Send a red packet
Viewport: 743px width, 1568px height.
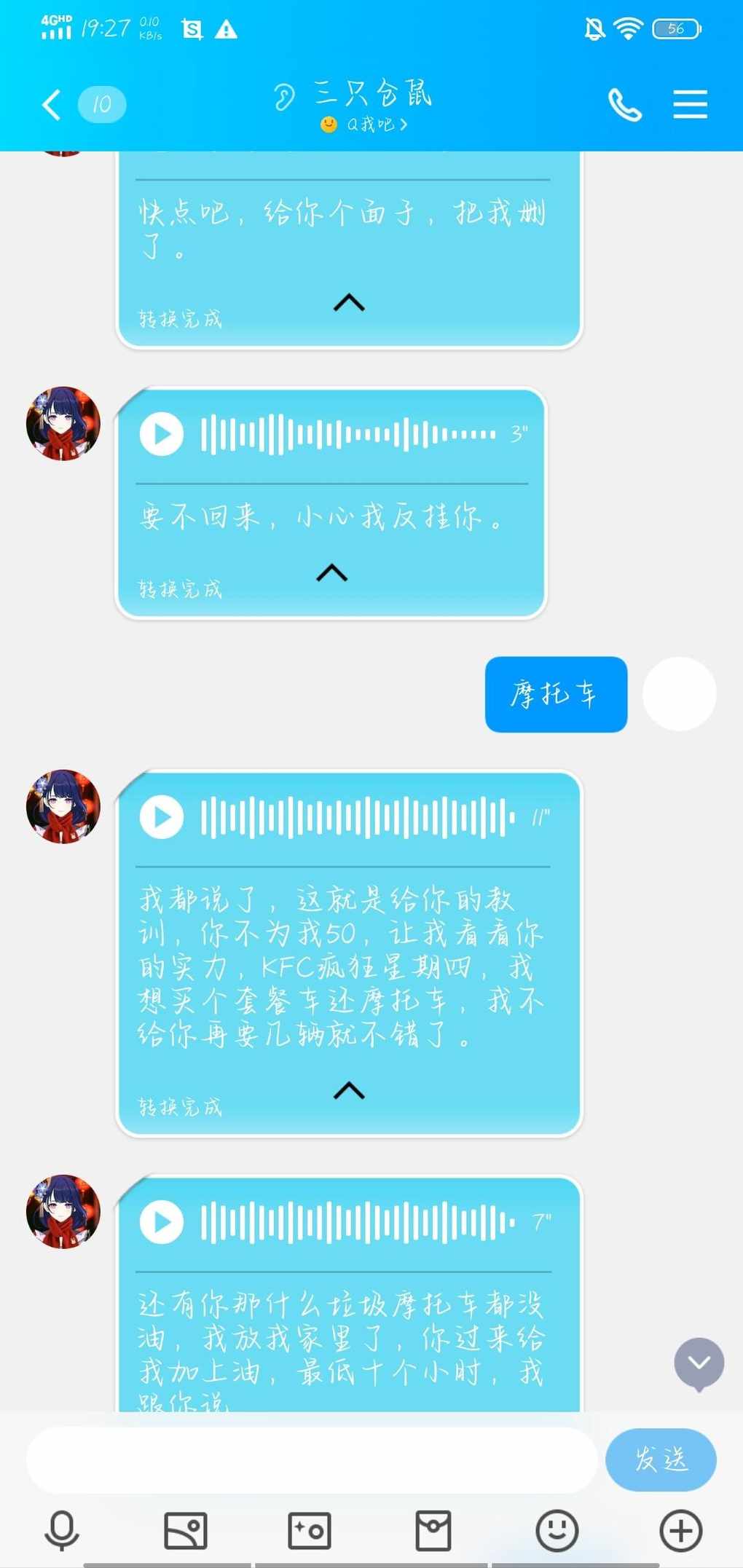433,1529
